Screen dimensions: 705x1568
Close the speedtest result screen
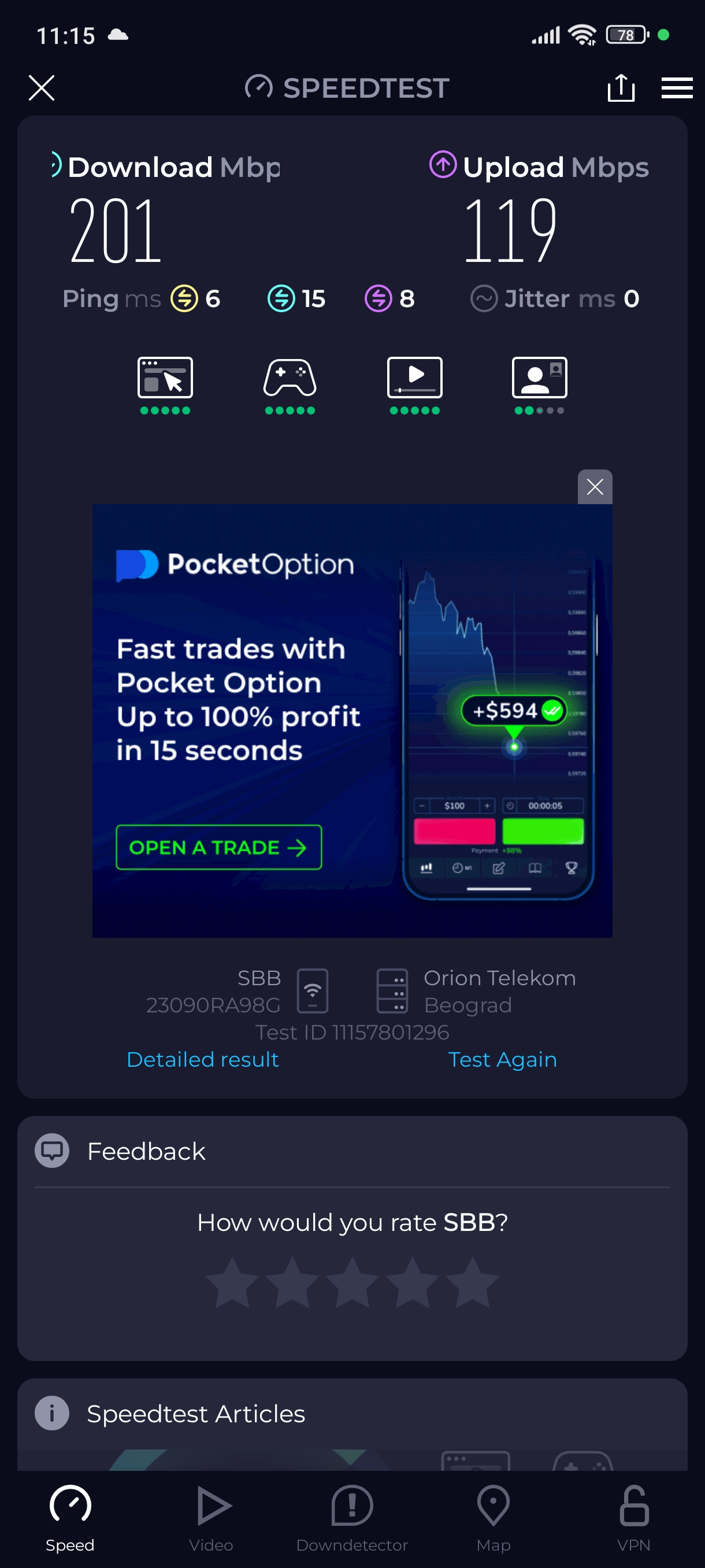[x=42, y=88]
